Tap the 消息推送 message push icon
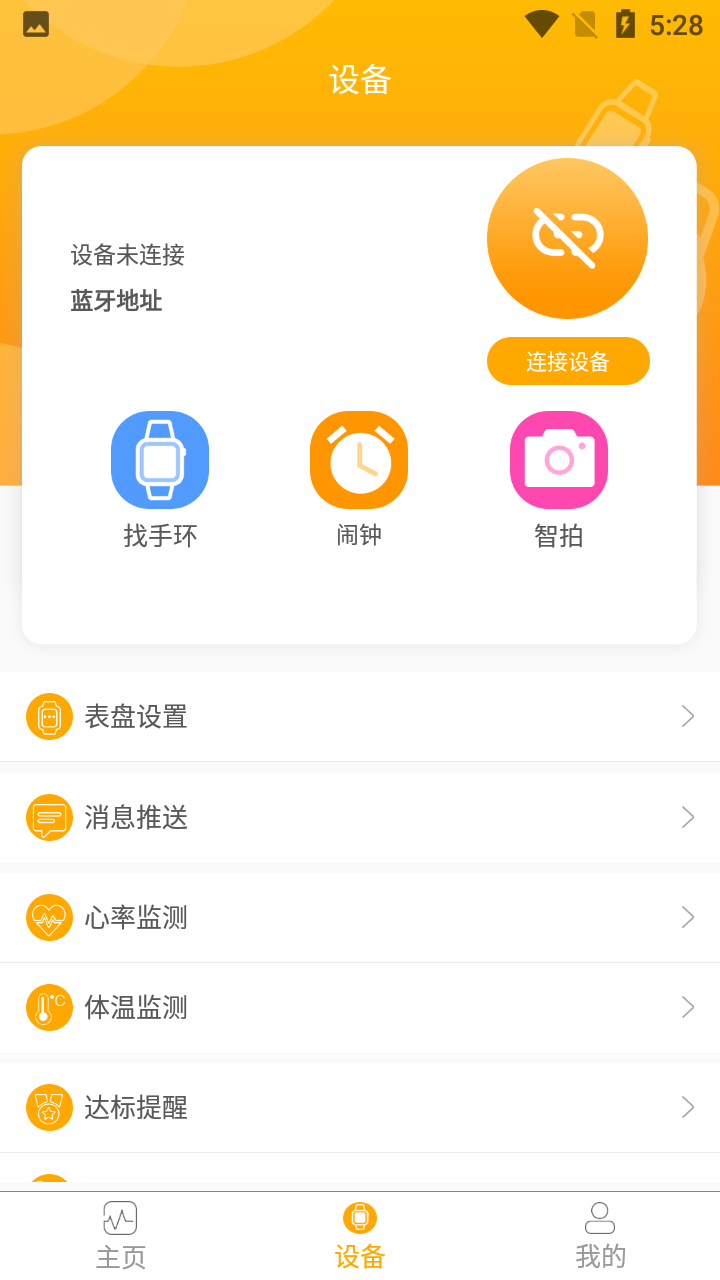Viewport: 720px width, 1280px height. pyautogui.click(x=49, y=817)
